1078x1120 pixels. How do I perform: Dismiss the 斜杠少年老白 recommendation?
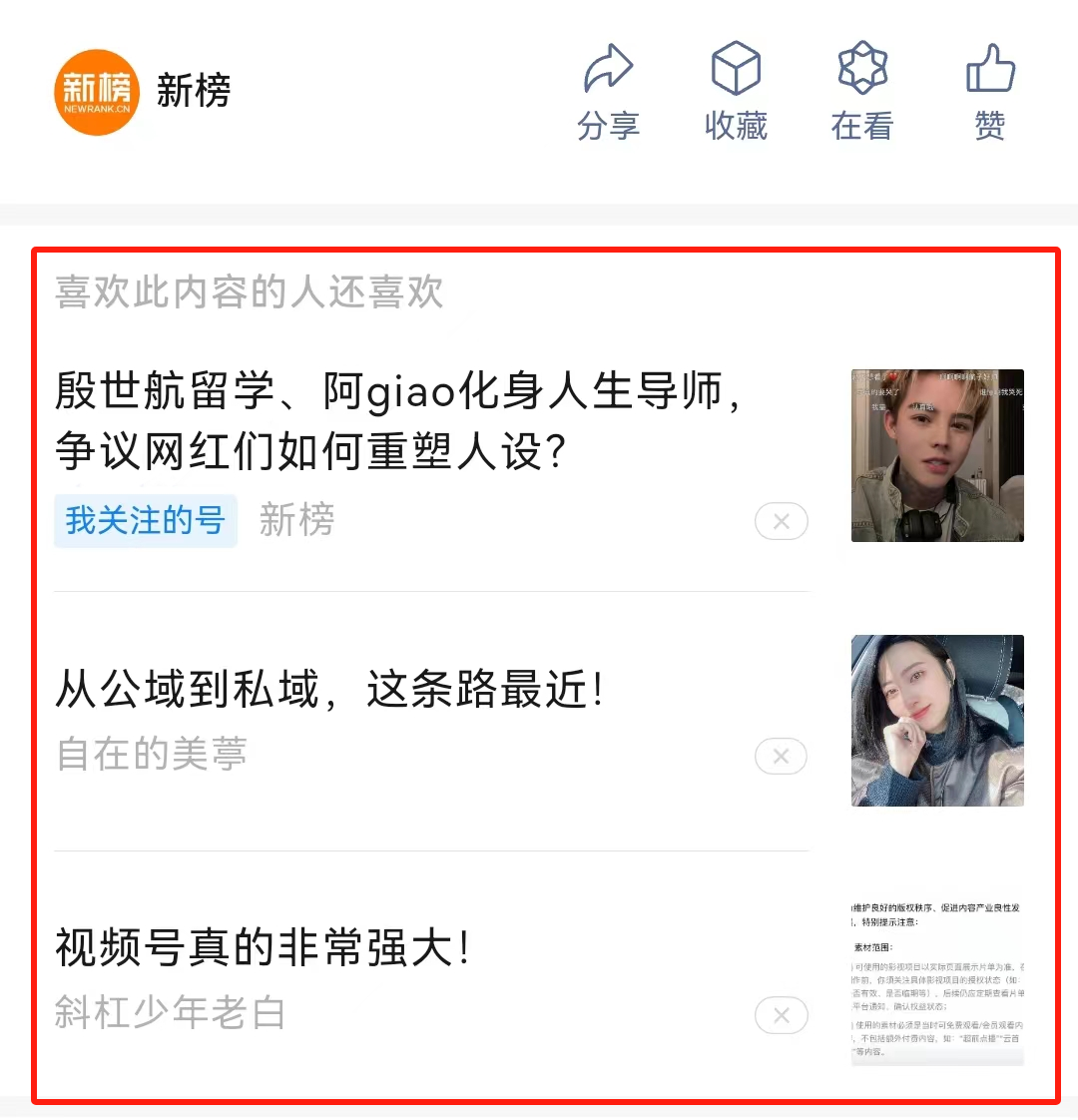click(x=781, y=1016)
